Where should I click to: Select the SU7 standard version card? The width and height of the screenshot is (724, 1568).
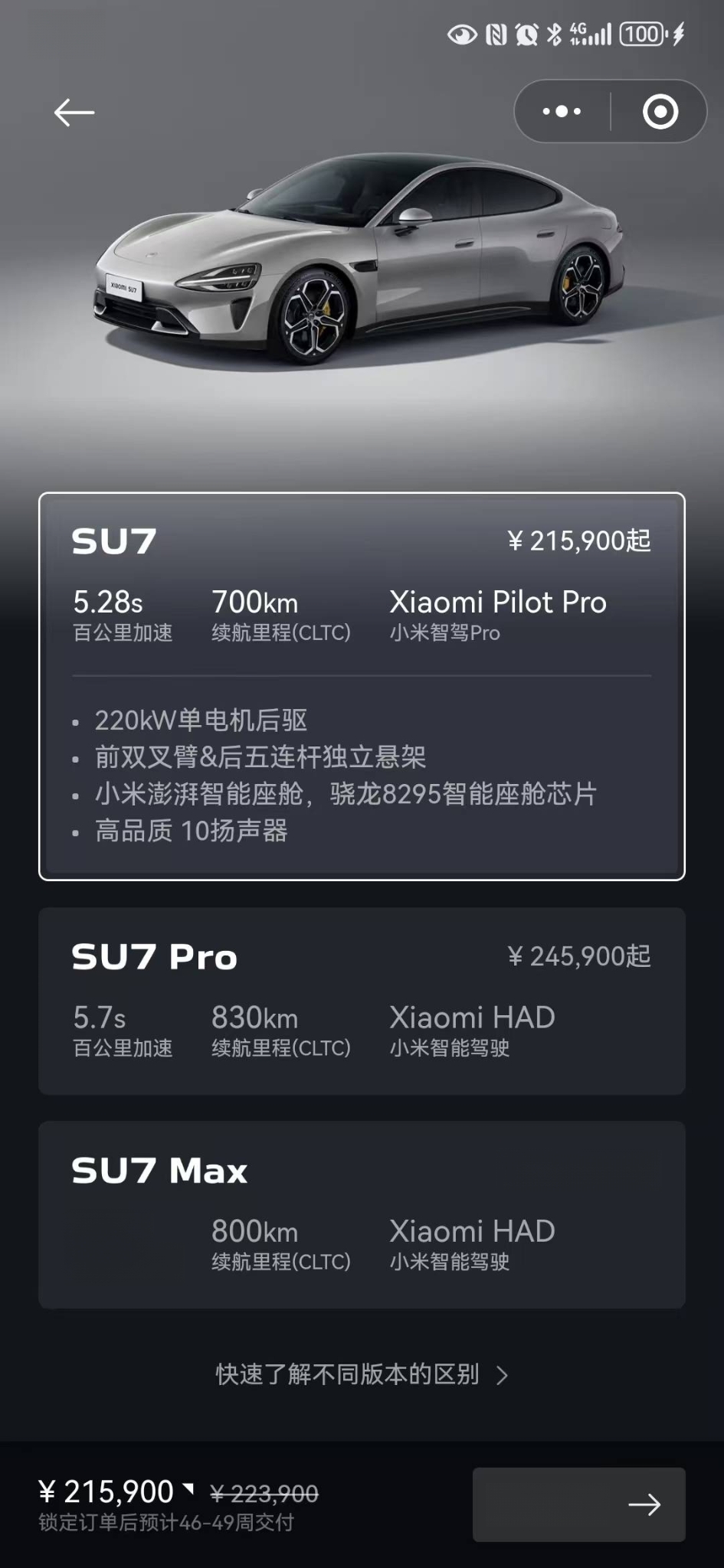tap(362, 687)
